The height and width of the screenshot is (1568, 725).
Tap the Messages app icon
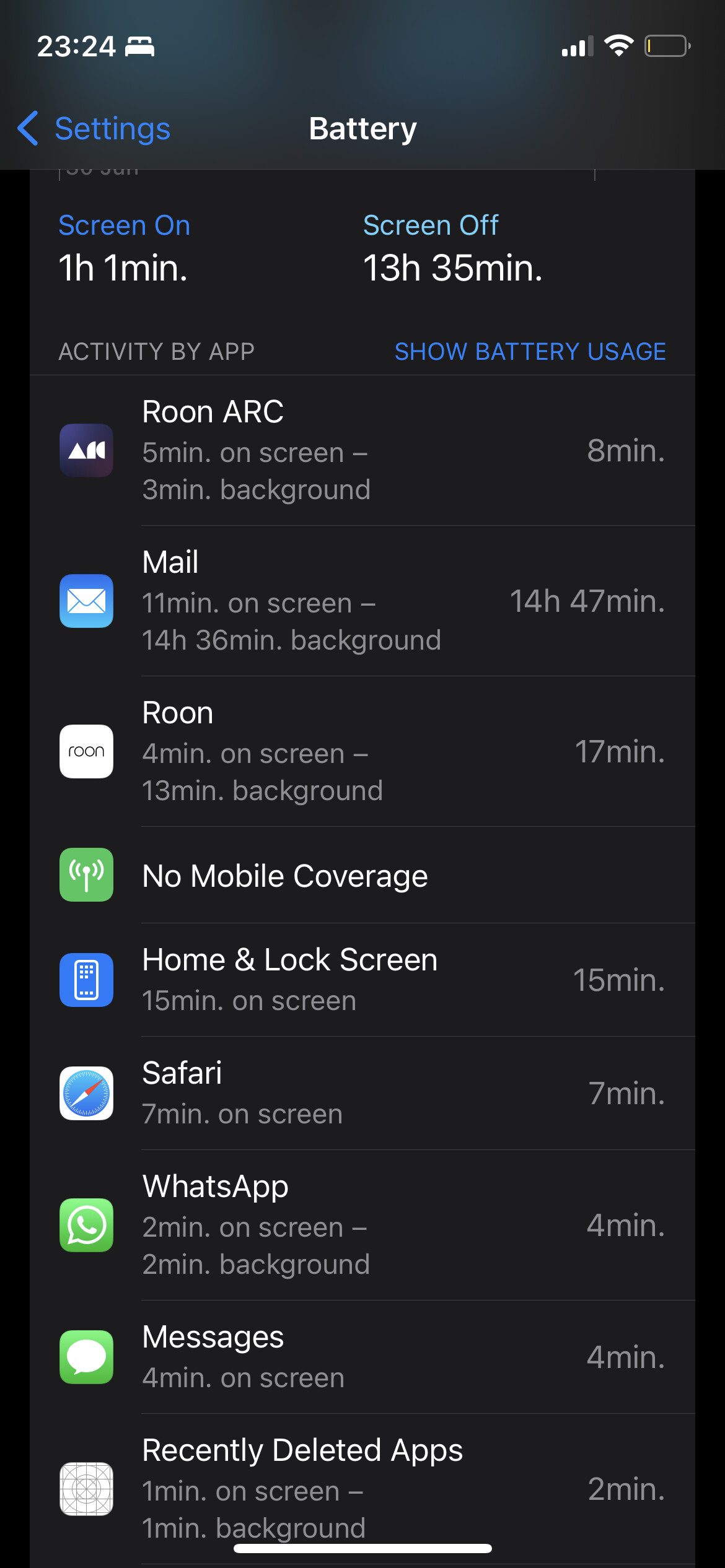(x=86, y=1357)
